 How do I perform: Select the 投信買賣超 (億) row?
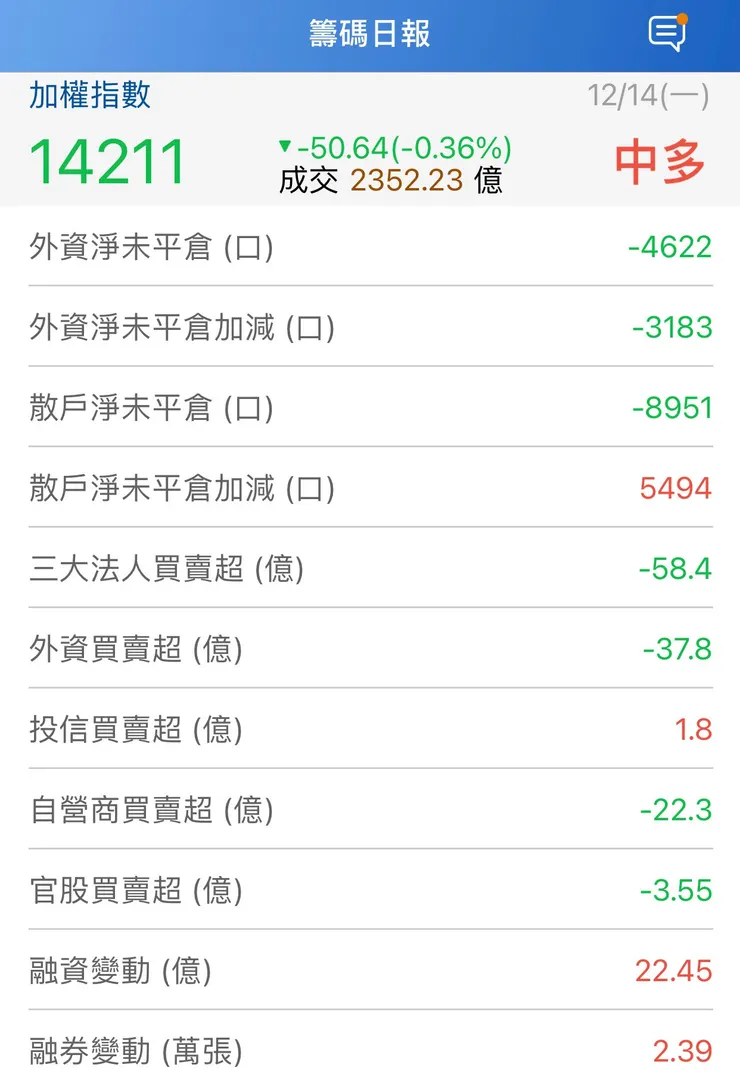tap(370, 730)
